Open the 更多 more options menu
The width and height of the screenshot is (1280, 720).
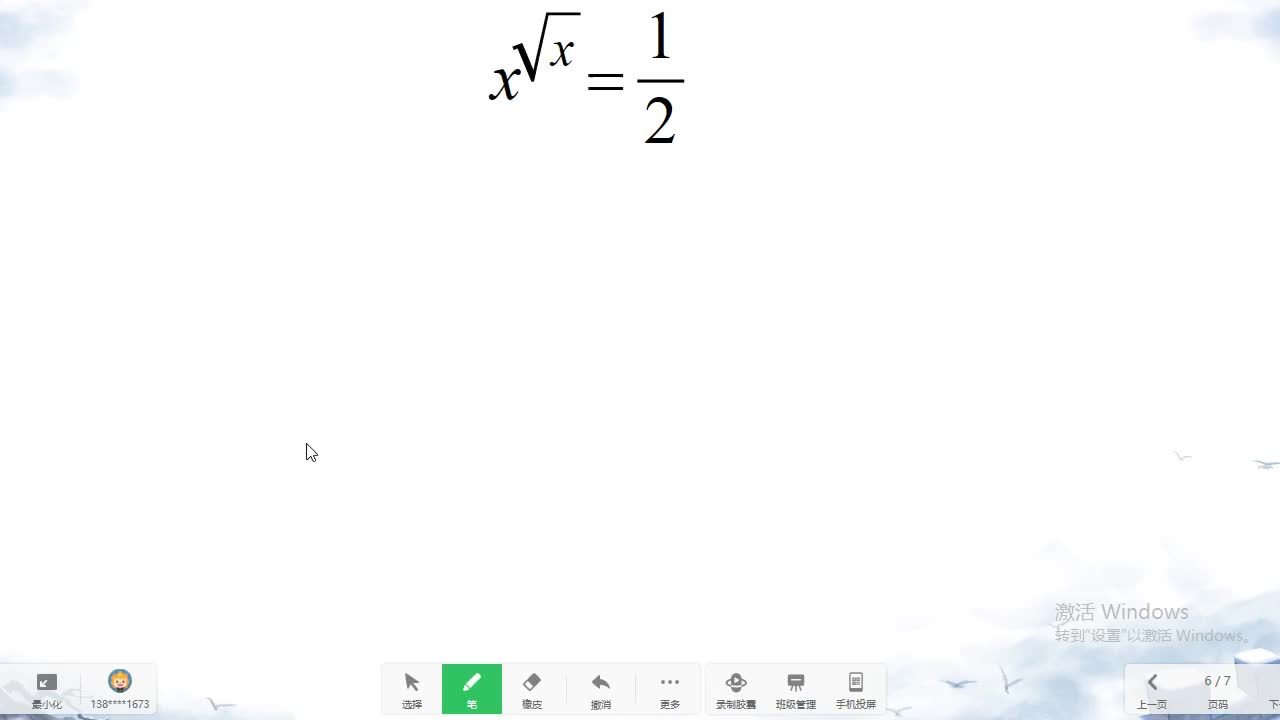click(x=670, y=688)
